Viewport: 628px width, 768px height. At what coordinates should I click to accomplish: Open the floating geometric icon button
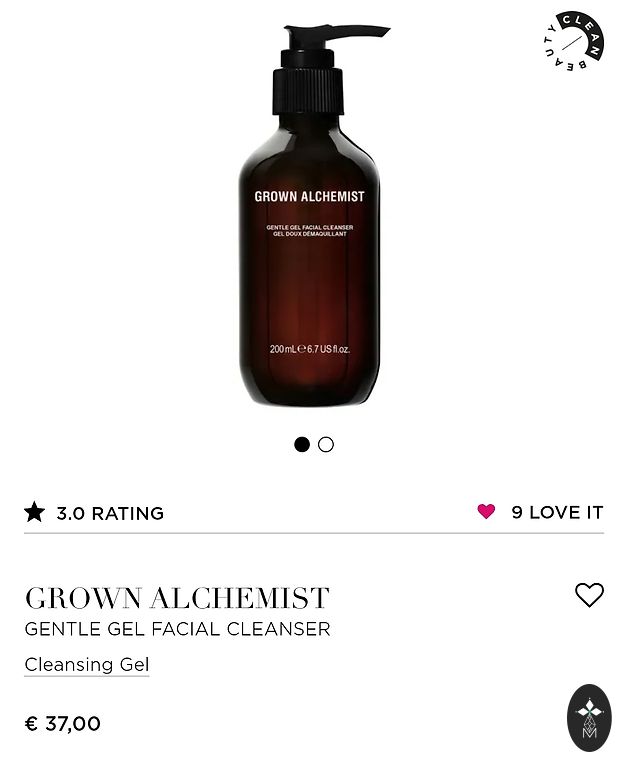click(589, 717)
